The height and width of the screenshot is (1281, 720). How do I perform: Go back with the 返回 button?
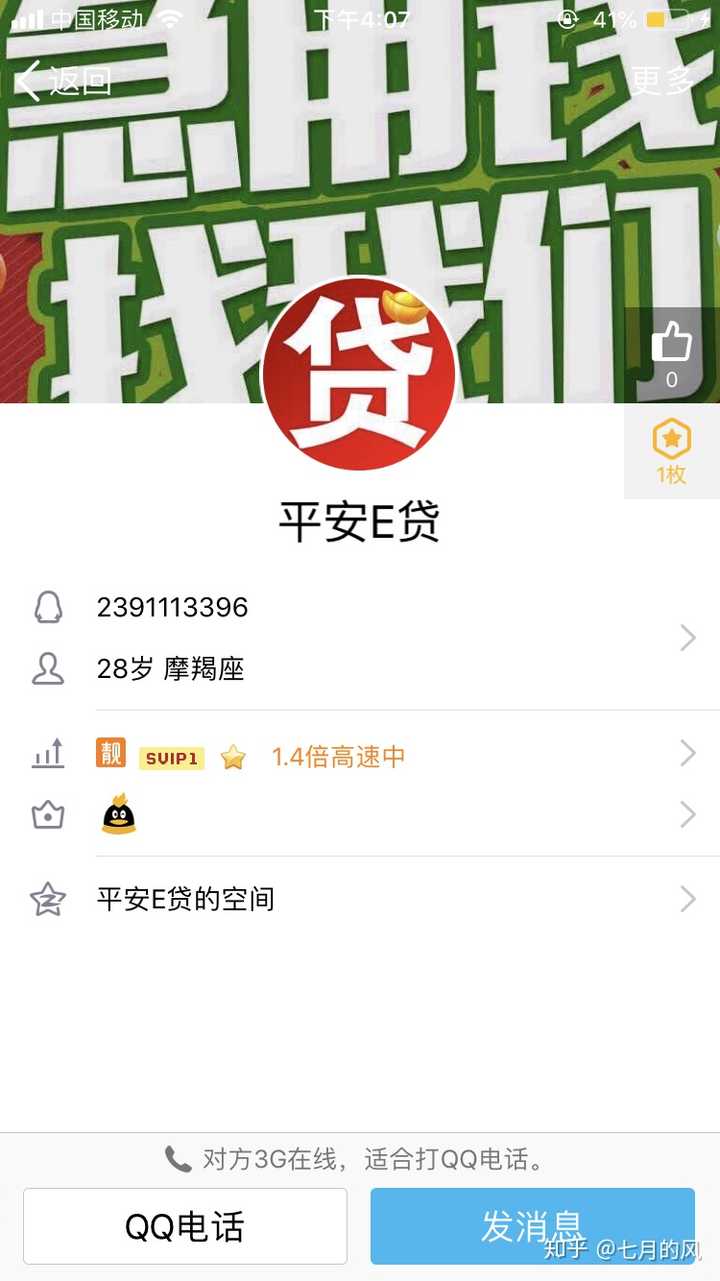point(62,81)
